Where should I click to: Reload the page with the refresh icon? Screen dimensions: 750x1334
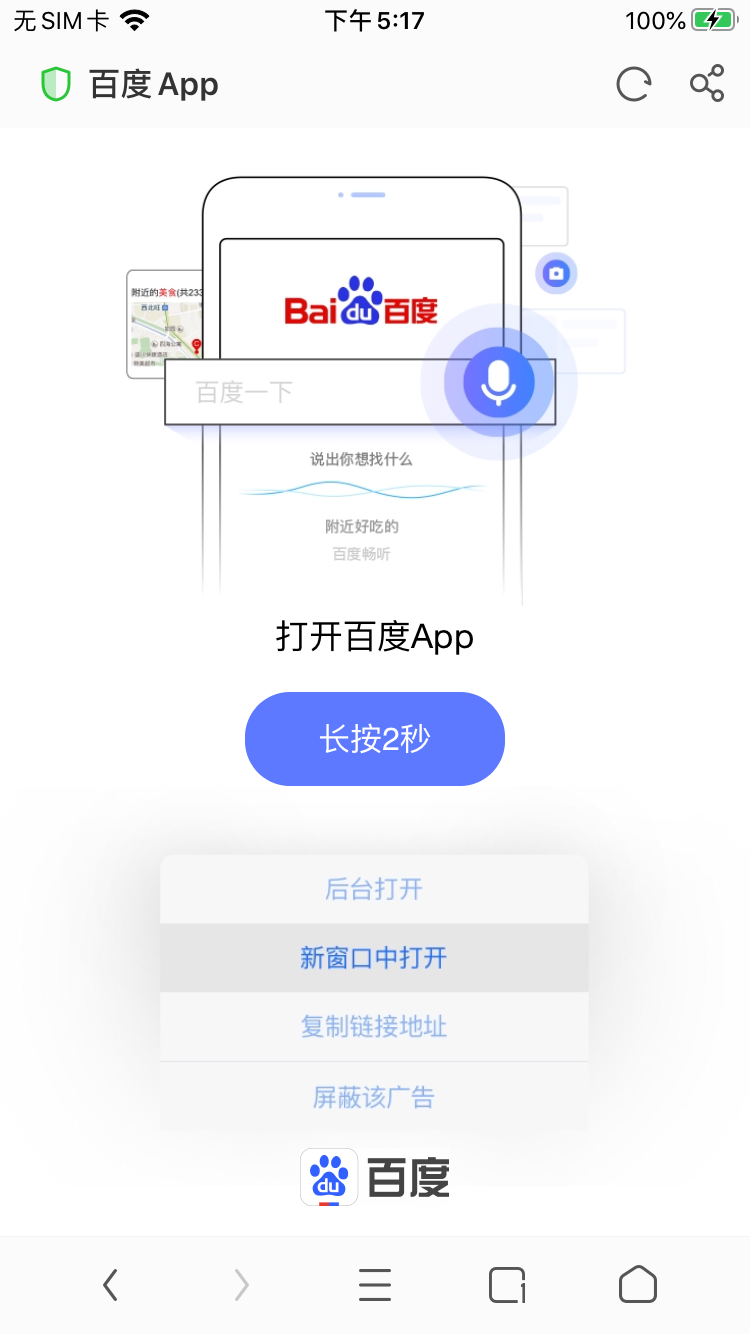click(633, 85)
